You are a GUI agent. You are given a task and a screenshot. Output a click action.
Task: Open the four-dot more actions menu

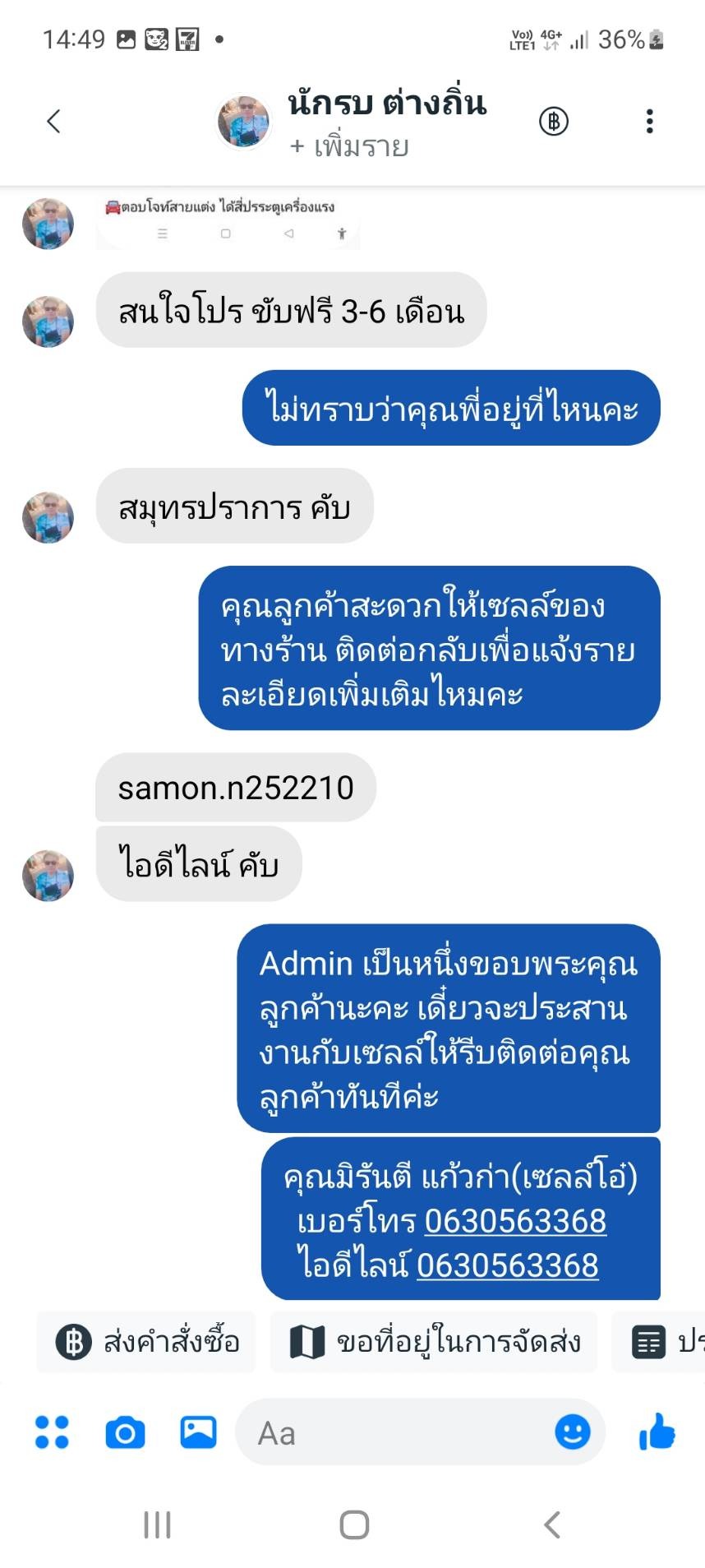52,1432
